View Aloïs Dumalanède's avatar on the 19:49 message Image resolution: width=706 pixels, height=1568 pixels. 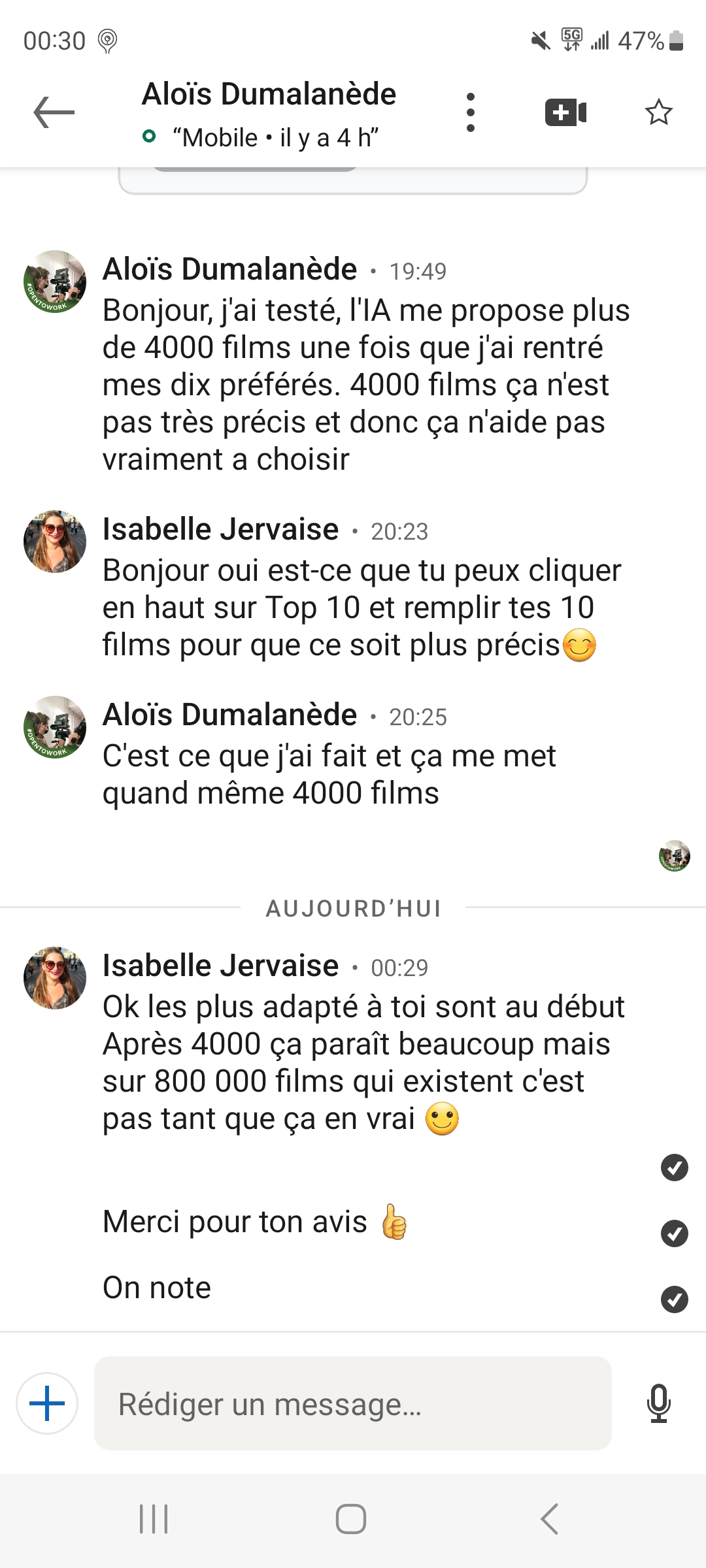[55, 282]
